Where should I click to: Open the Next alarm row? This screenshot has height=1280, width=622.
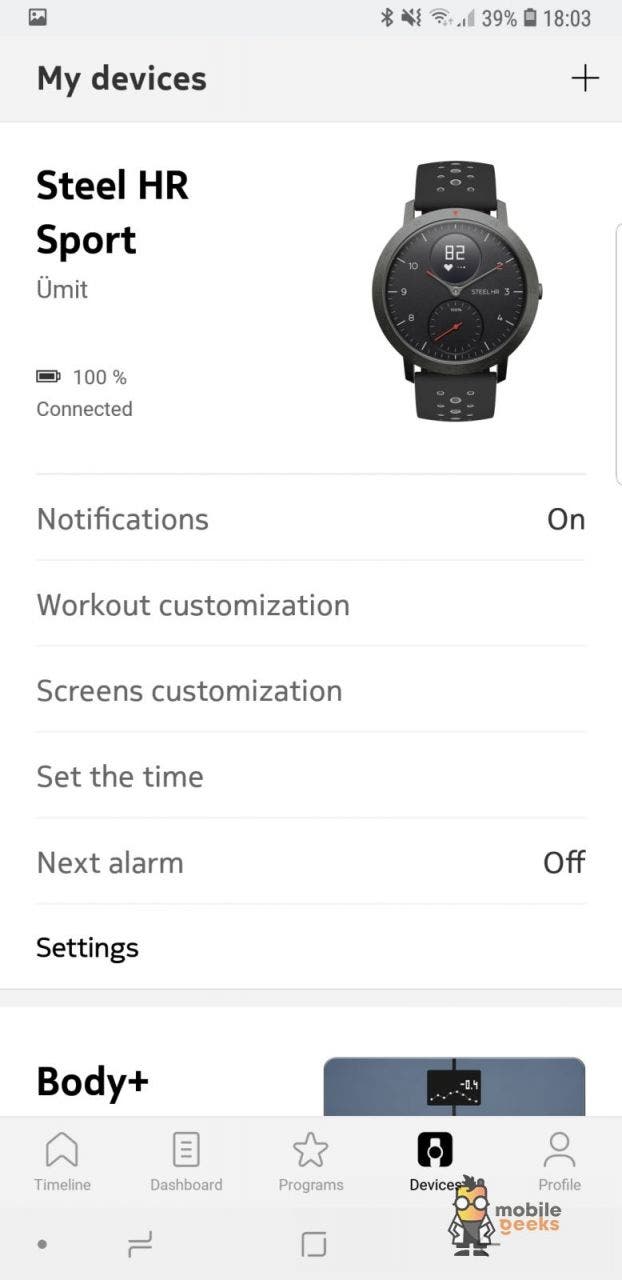point(311,862)
